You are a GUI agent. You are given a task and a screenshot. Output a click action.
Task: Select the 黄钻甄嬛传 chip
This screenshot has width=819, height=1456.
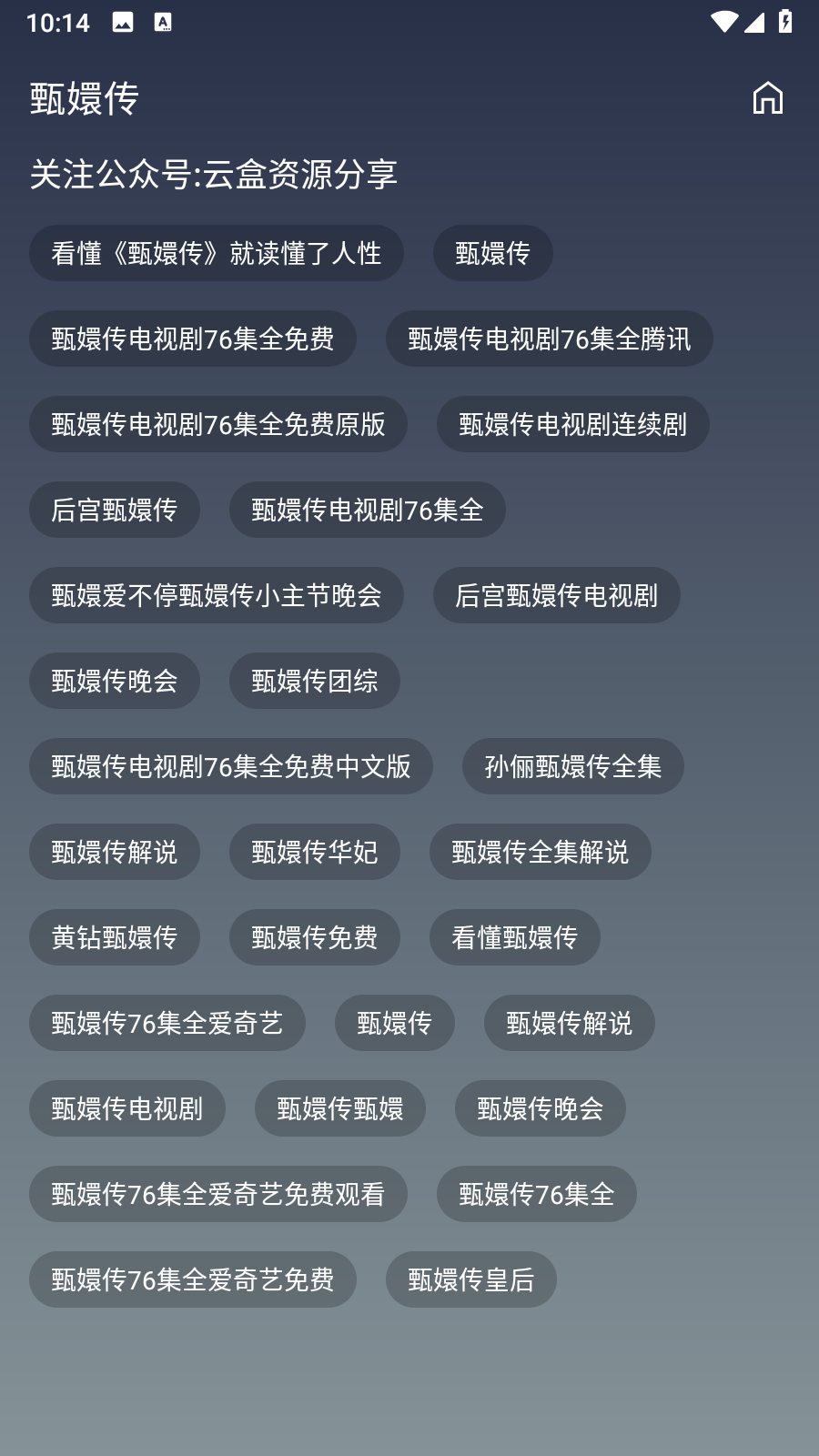click(x=114, y=937)
